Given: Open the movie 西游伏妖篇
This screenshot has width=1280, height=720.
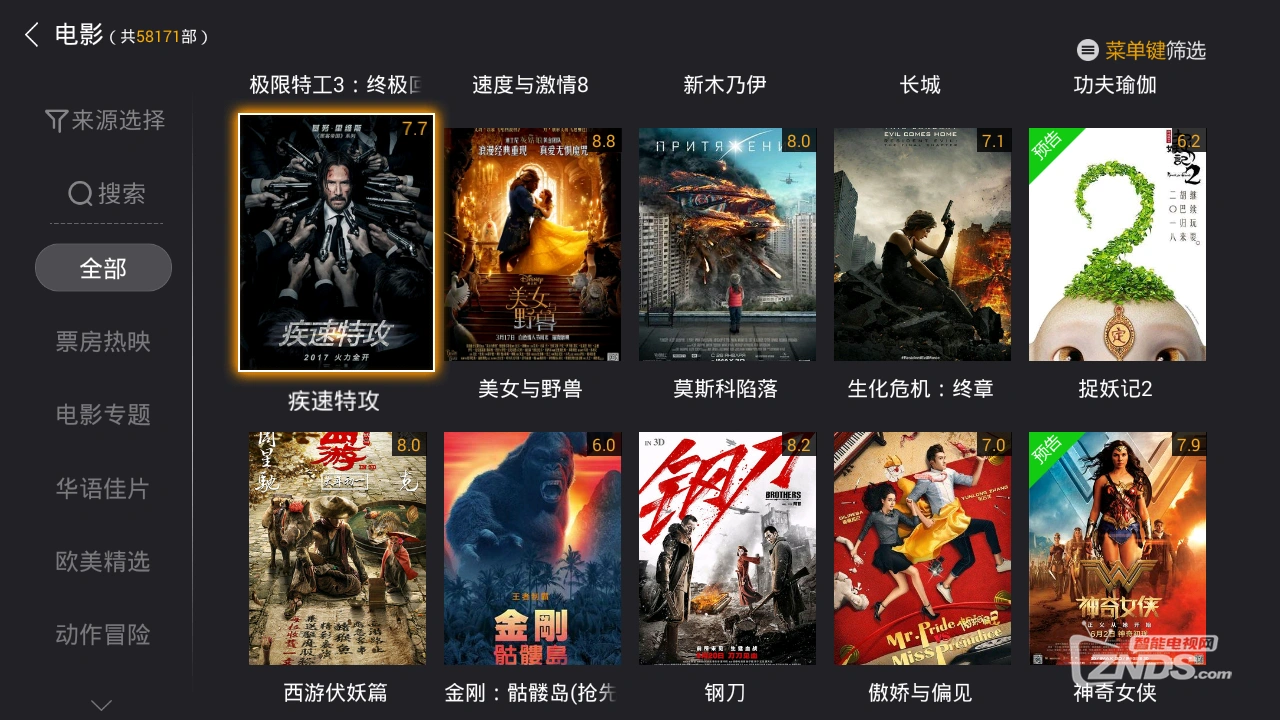Looking at the screenshot, I should point(337,548).
